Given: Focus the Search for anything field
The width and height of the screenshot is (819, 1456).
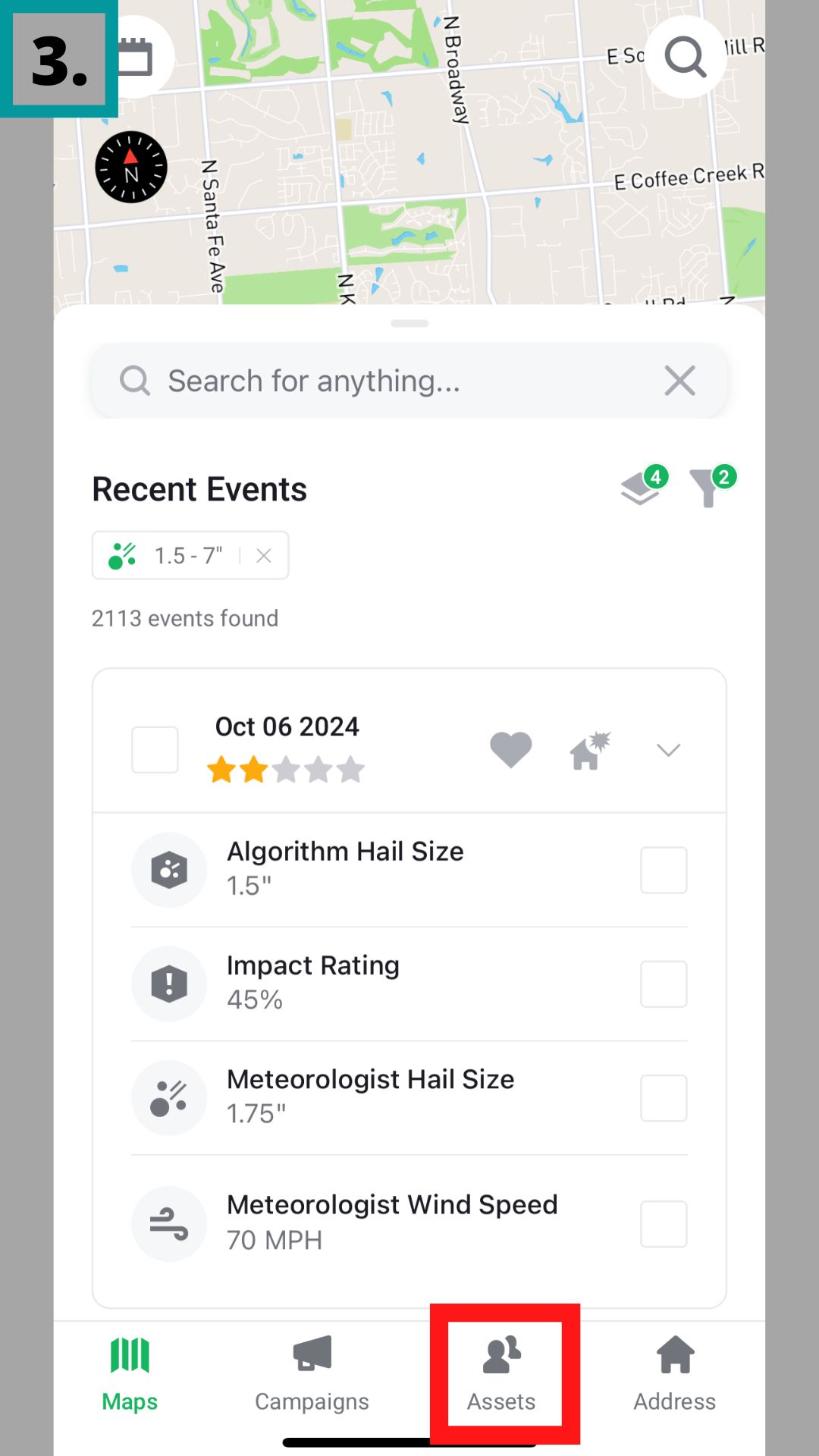Looking at the screenshot, I should tap(394, 381).
